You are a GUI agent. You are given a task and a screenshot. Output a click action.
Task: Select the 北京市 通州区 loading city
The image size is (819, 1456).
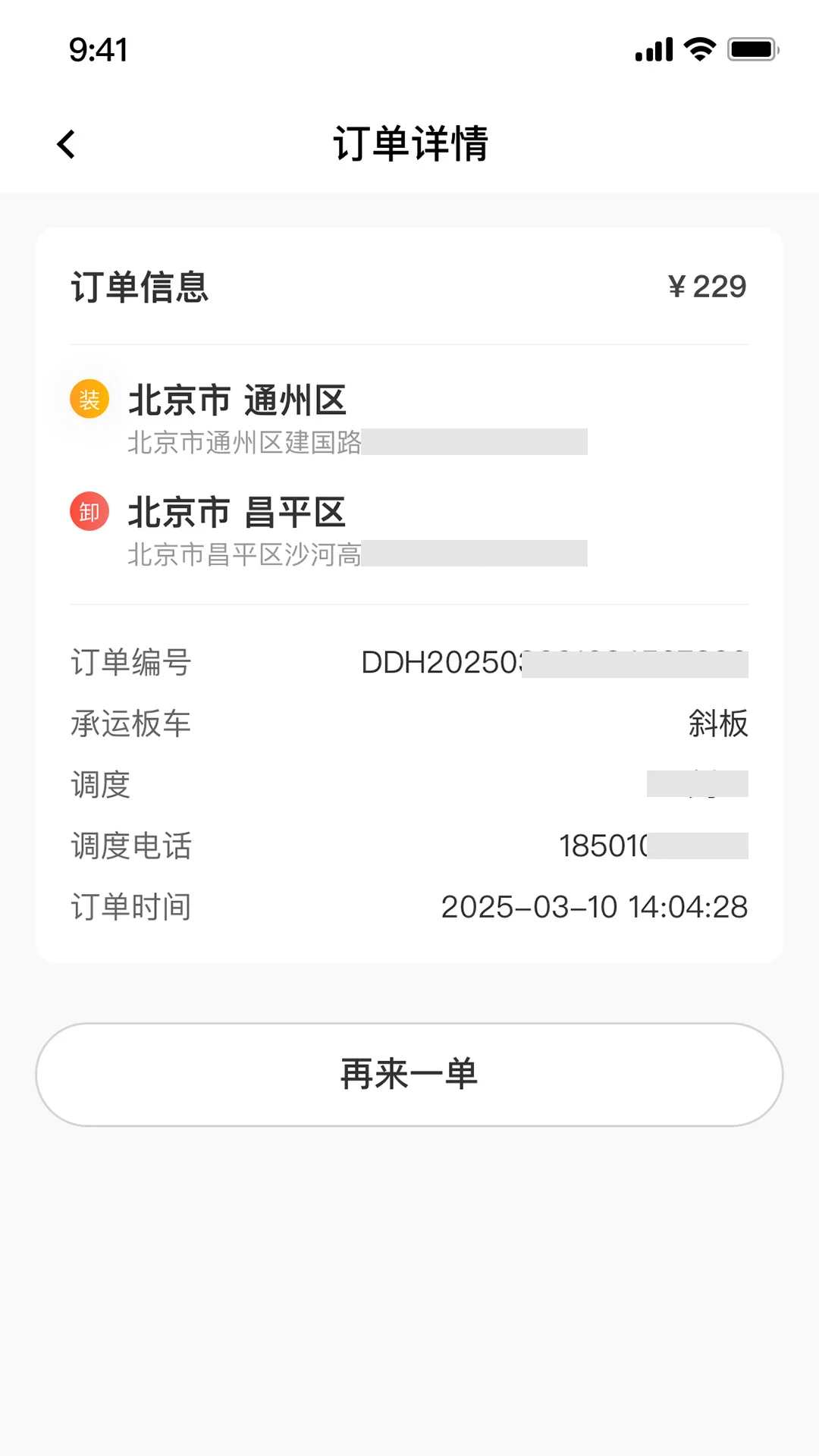click(x=237, y=400)
